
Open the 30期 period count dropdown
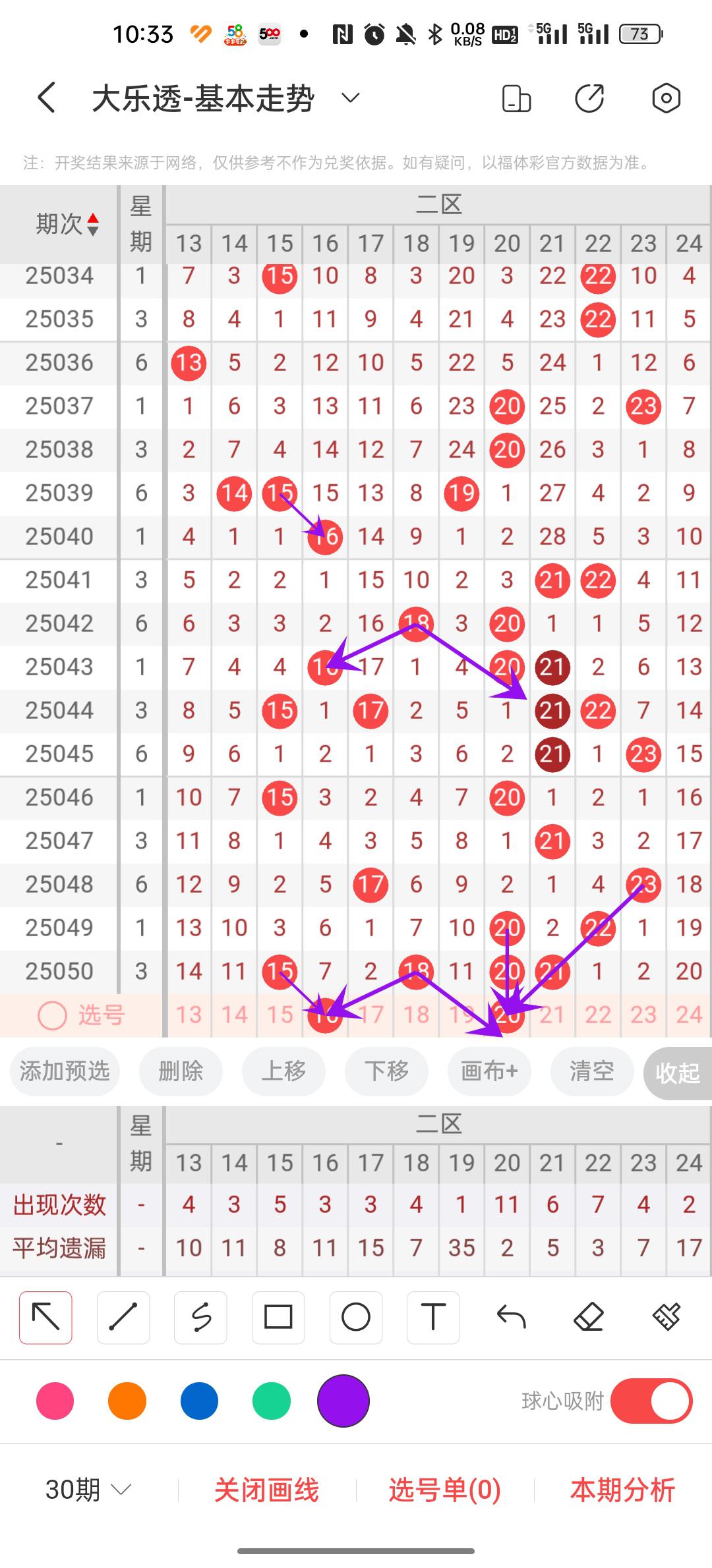click(x=88, y=1490)
